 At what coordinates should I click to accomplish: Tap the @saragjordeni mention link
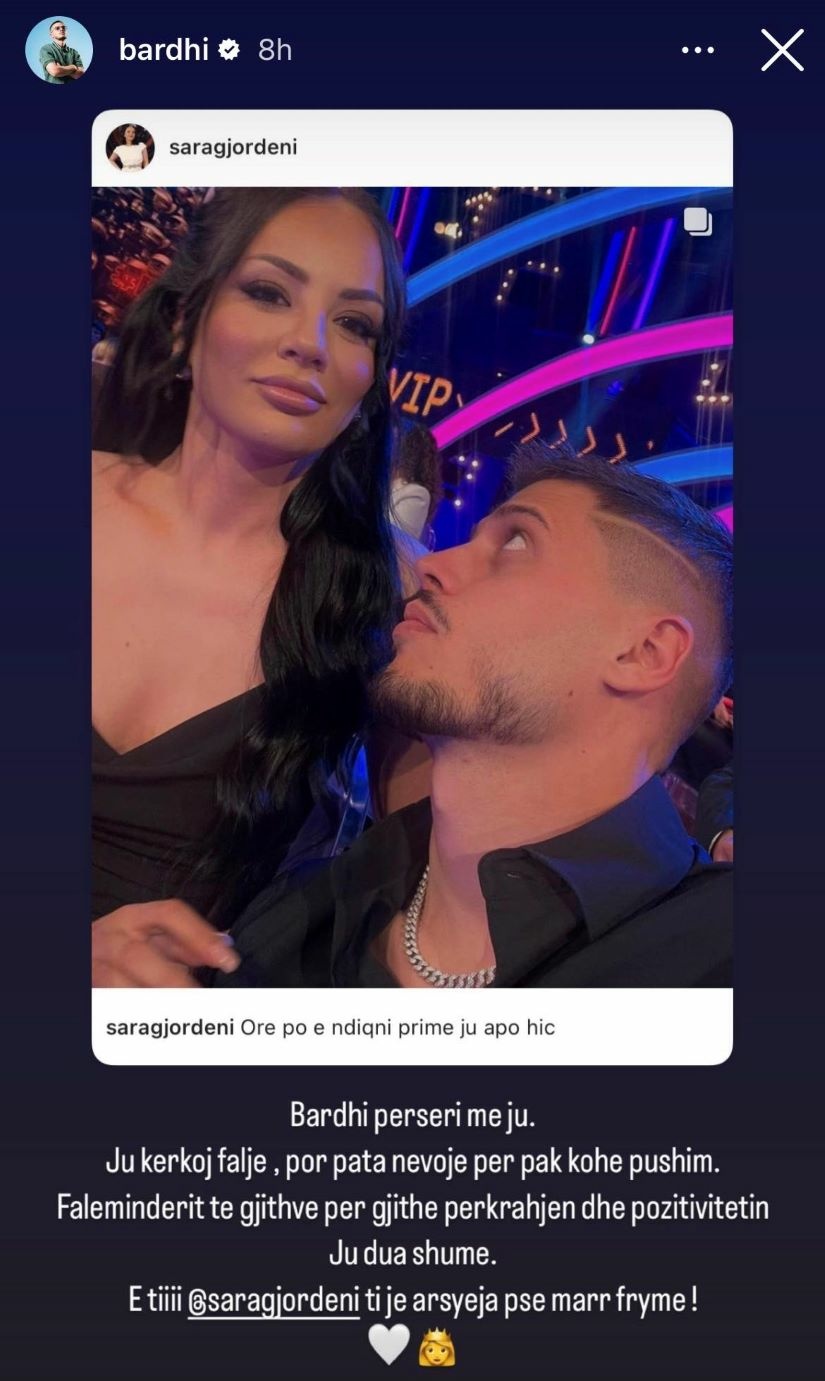click(x=273, y=1300)
